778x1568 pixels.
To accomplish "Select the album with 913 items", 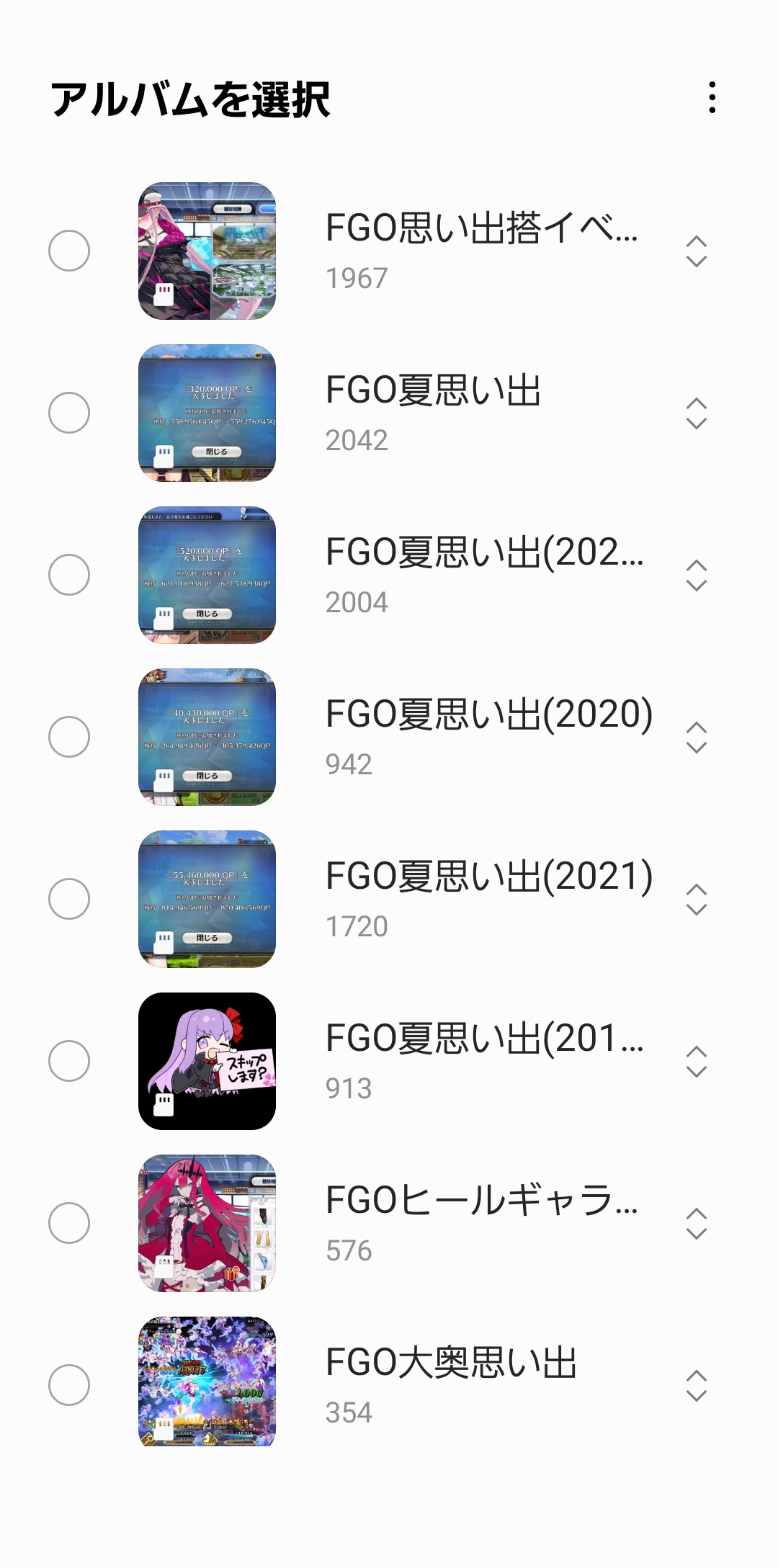I will (x=69, y=1061).
